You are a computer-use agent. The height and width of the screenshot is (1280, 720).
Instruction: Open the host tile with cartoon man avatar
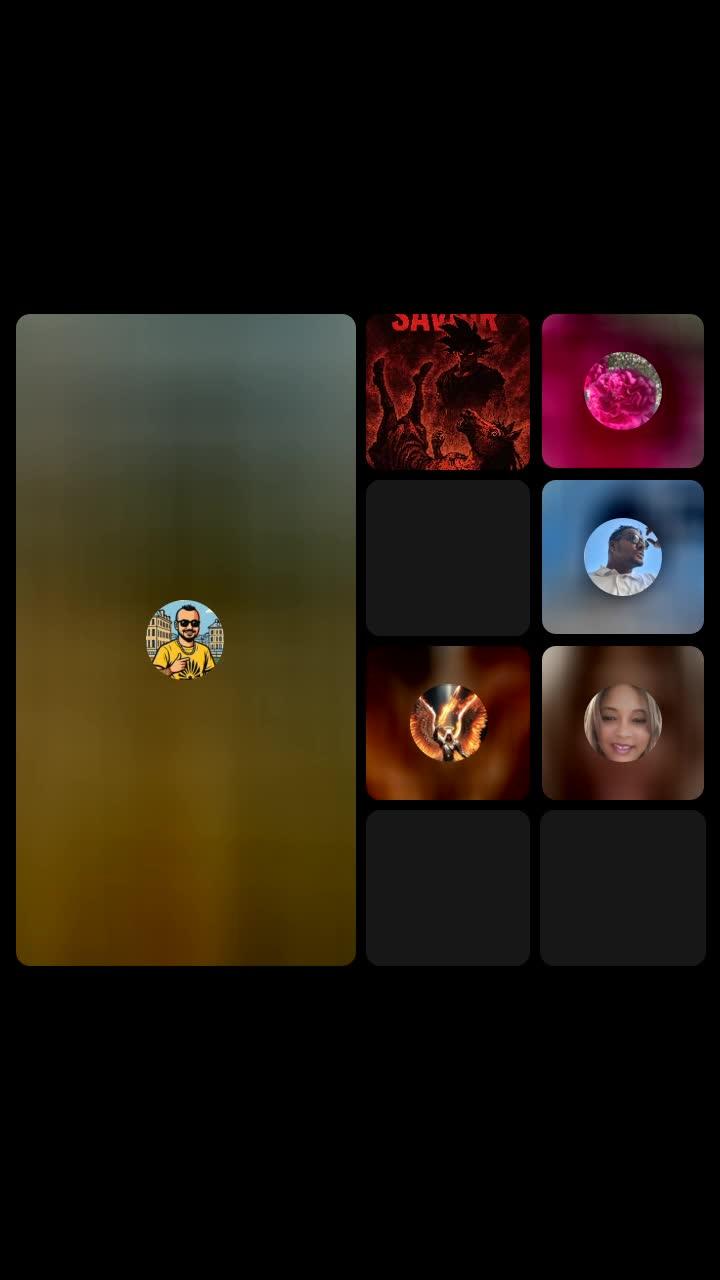pyautogui.click(x=185, y=640)
